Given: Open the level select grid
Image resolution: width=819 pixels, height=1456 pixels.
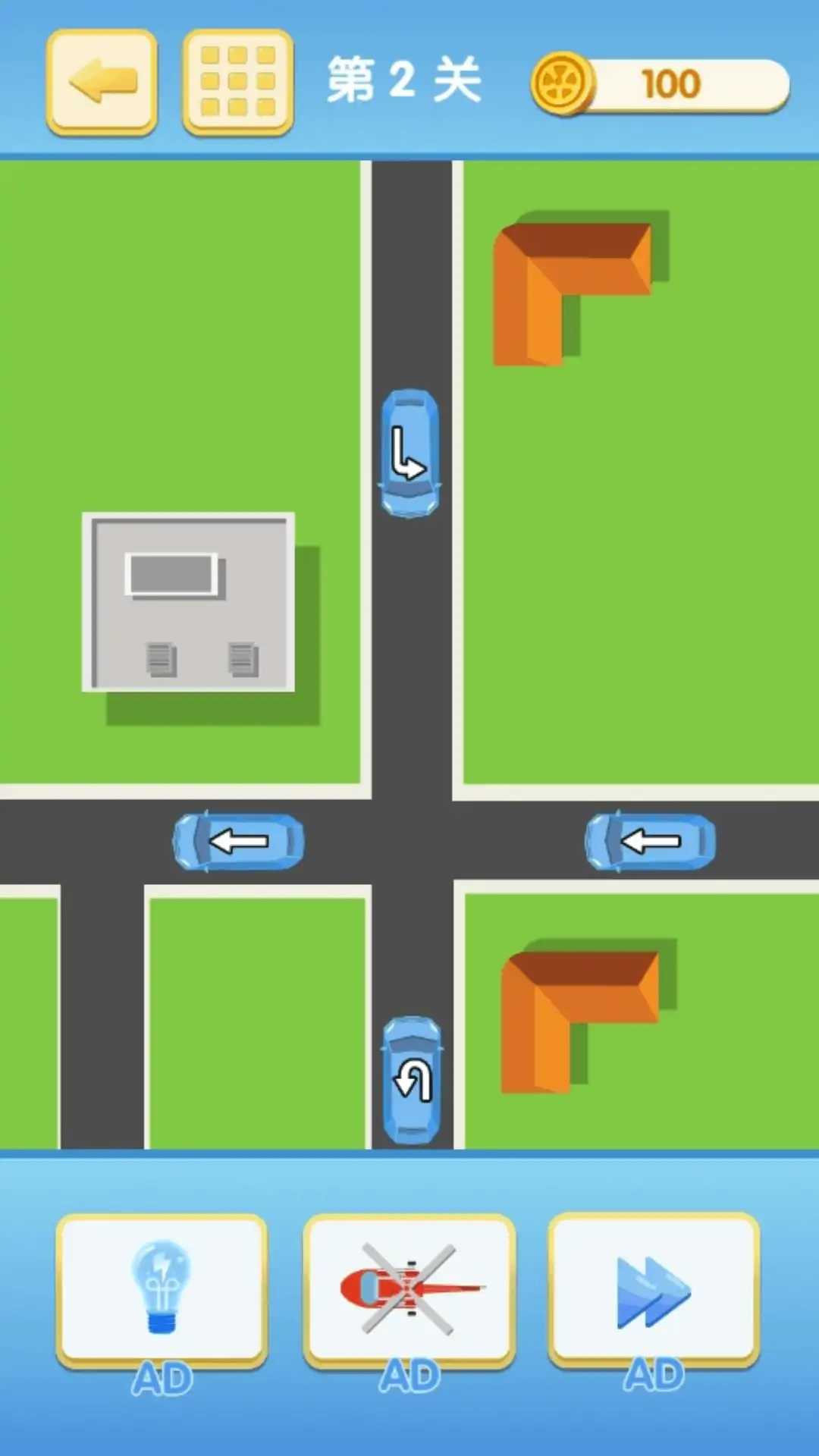Looking at the screenshot, I should pos(238,82).
